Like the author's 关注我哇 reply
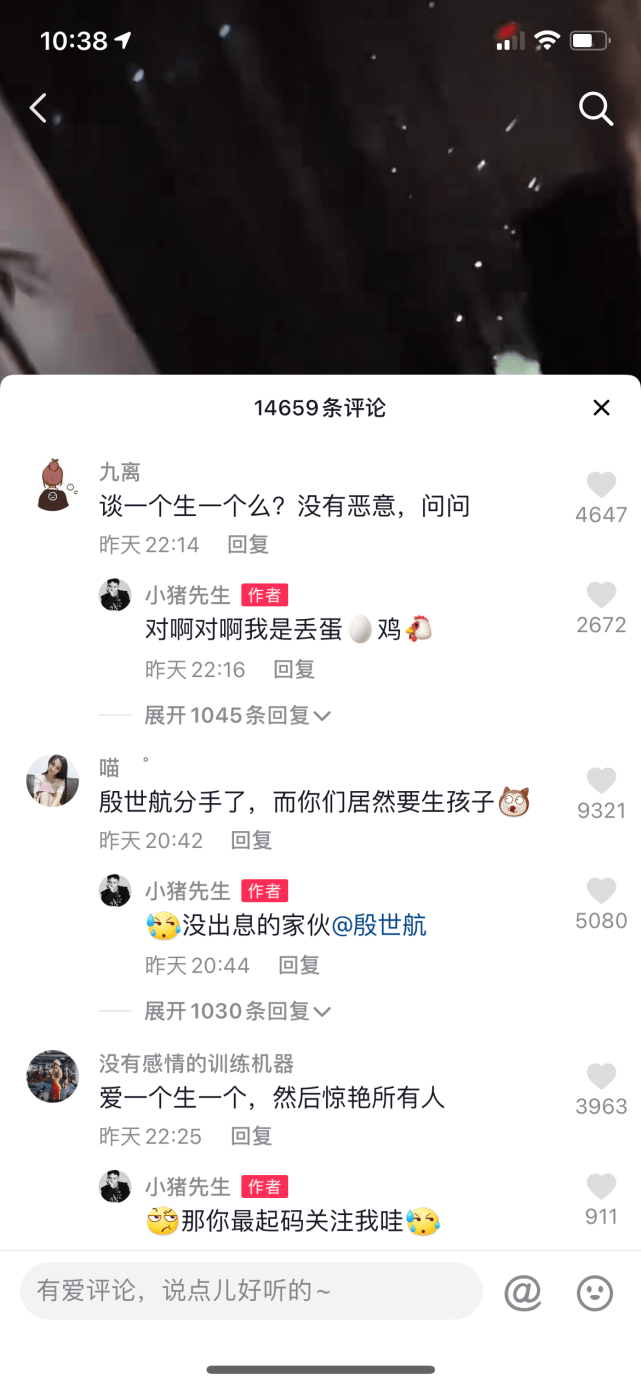 tap(601, 1187)
